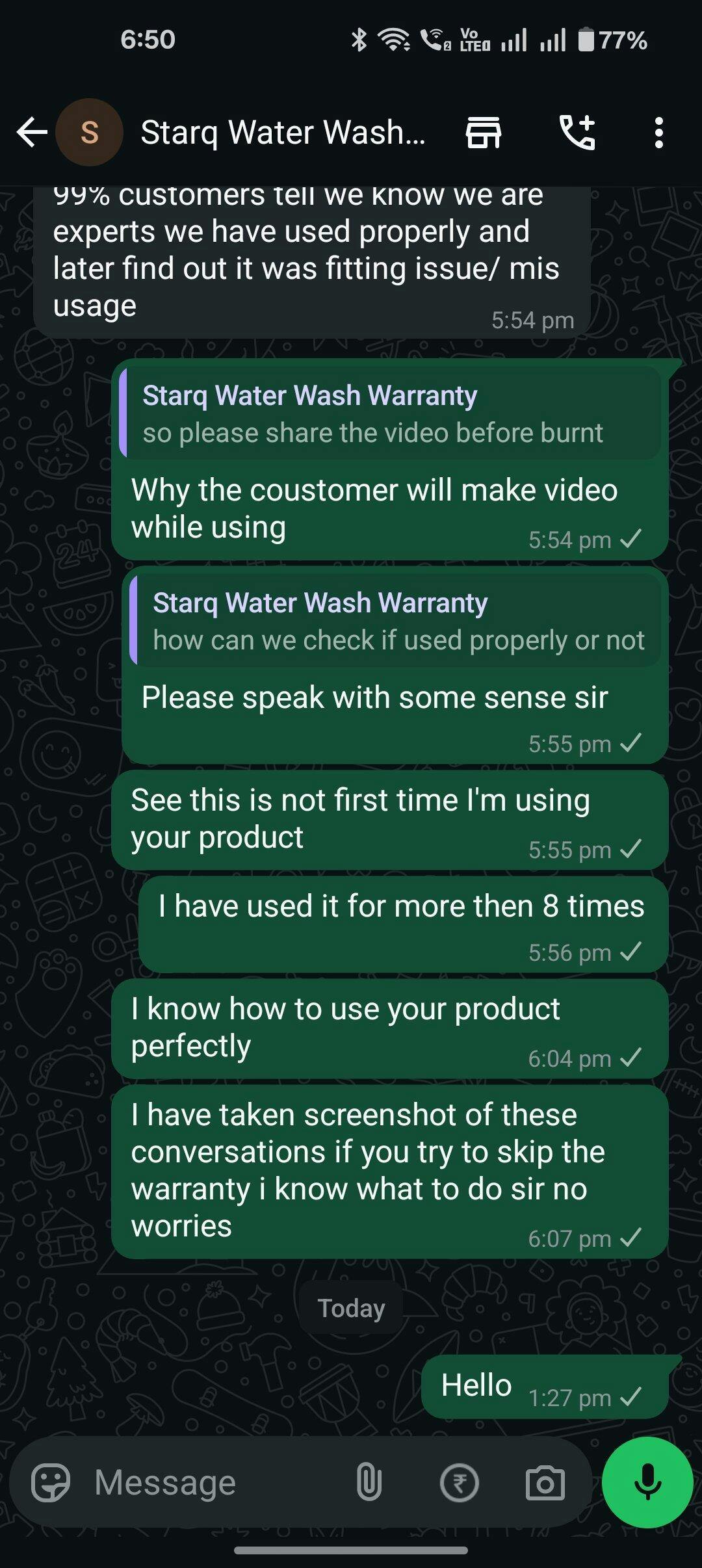
Task: Open the rupee payment option
Action: coord(459,1483)
